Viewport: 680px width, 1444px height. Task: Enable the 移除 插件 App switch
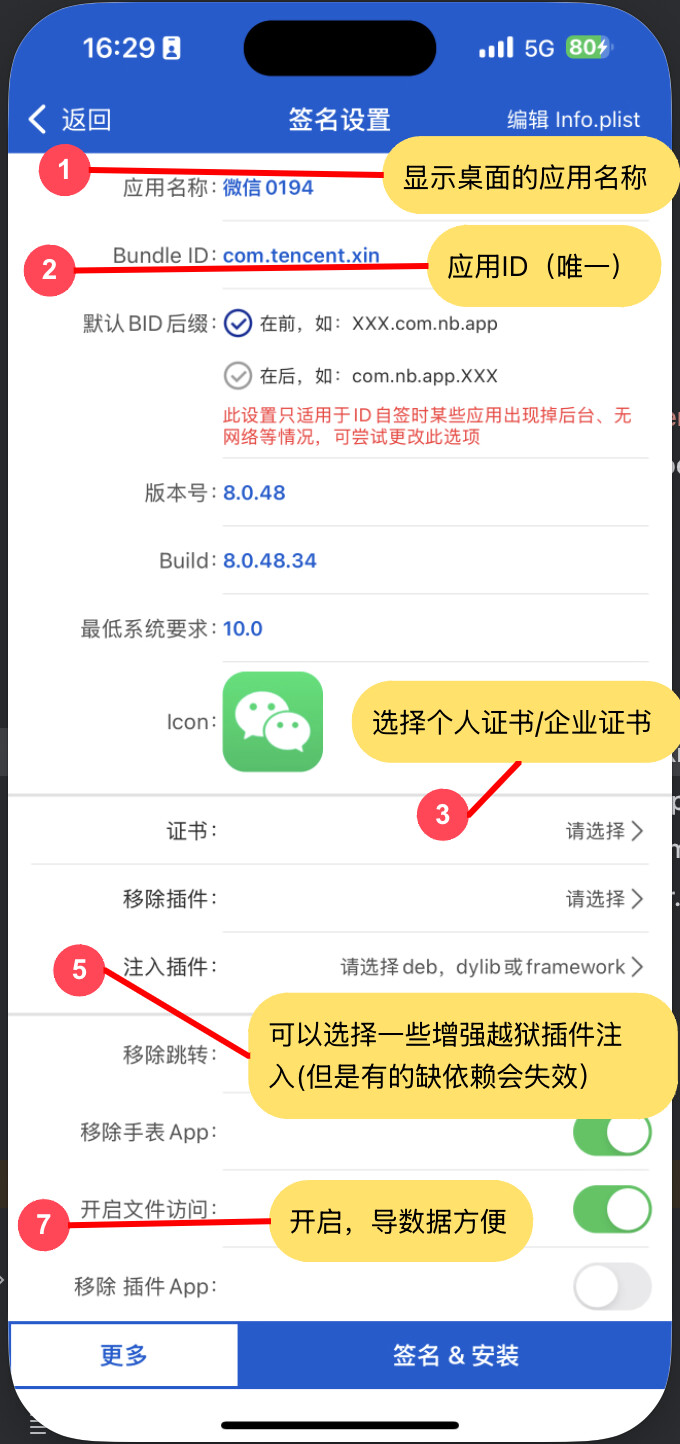(612, 1287)
